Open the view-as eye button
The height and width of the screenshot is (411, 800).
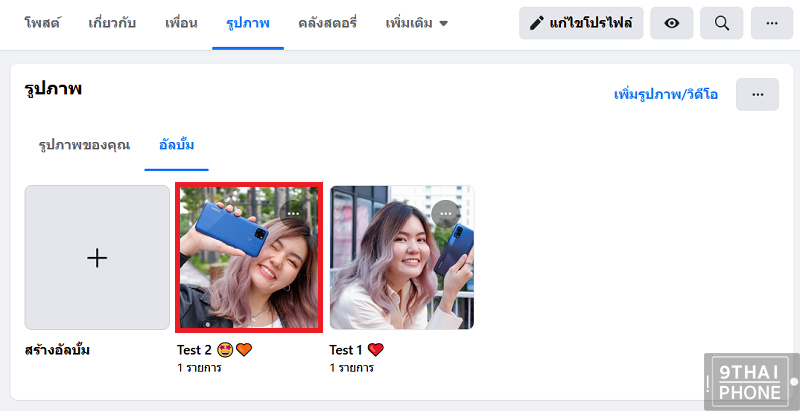click(672, 23)
